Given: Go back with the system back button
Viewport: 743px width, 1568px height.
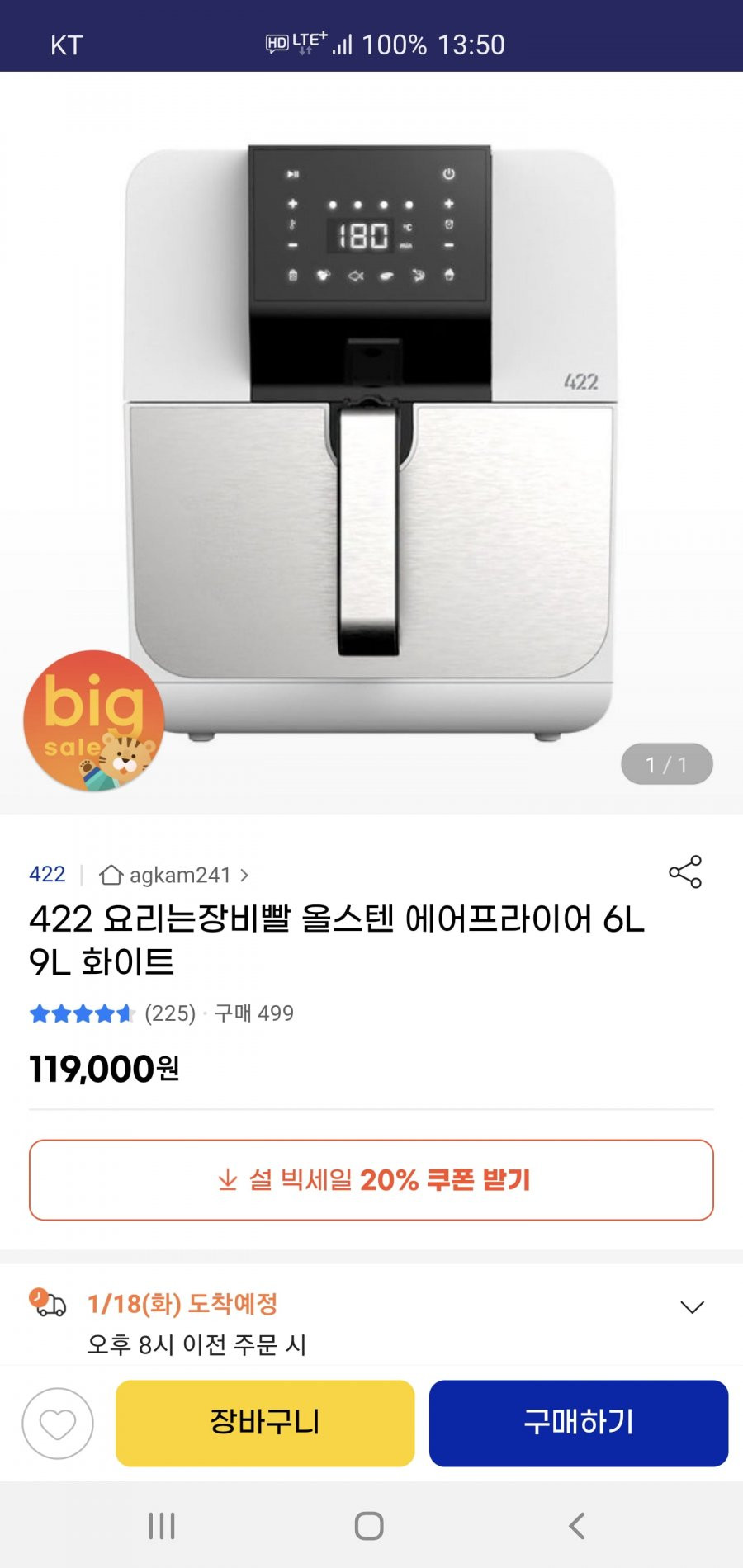Looking at the screenshot, I should point(577,1526).
